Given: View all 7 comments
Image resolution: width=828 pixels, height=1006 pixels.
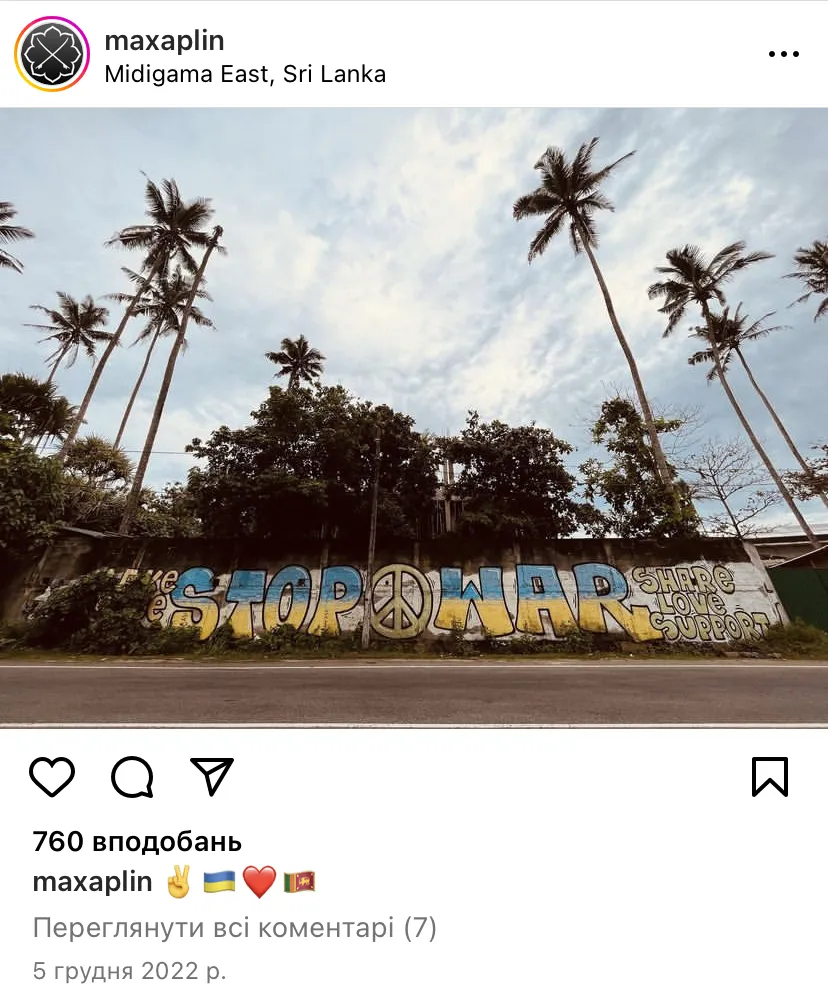Looking at the screenshot, I should click(x=235, y=930).
